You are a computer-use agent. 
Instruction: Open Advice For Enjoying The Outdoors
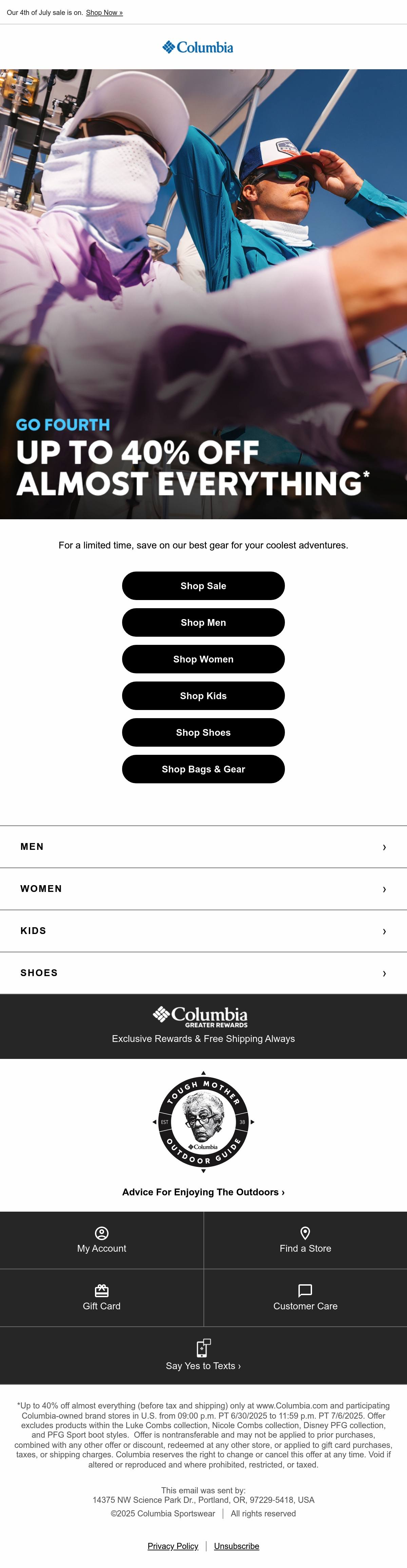point(203,1192)
